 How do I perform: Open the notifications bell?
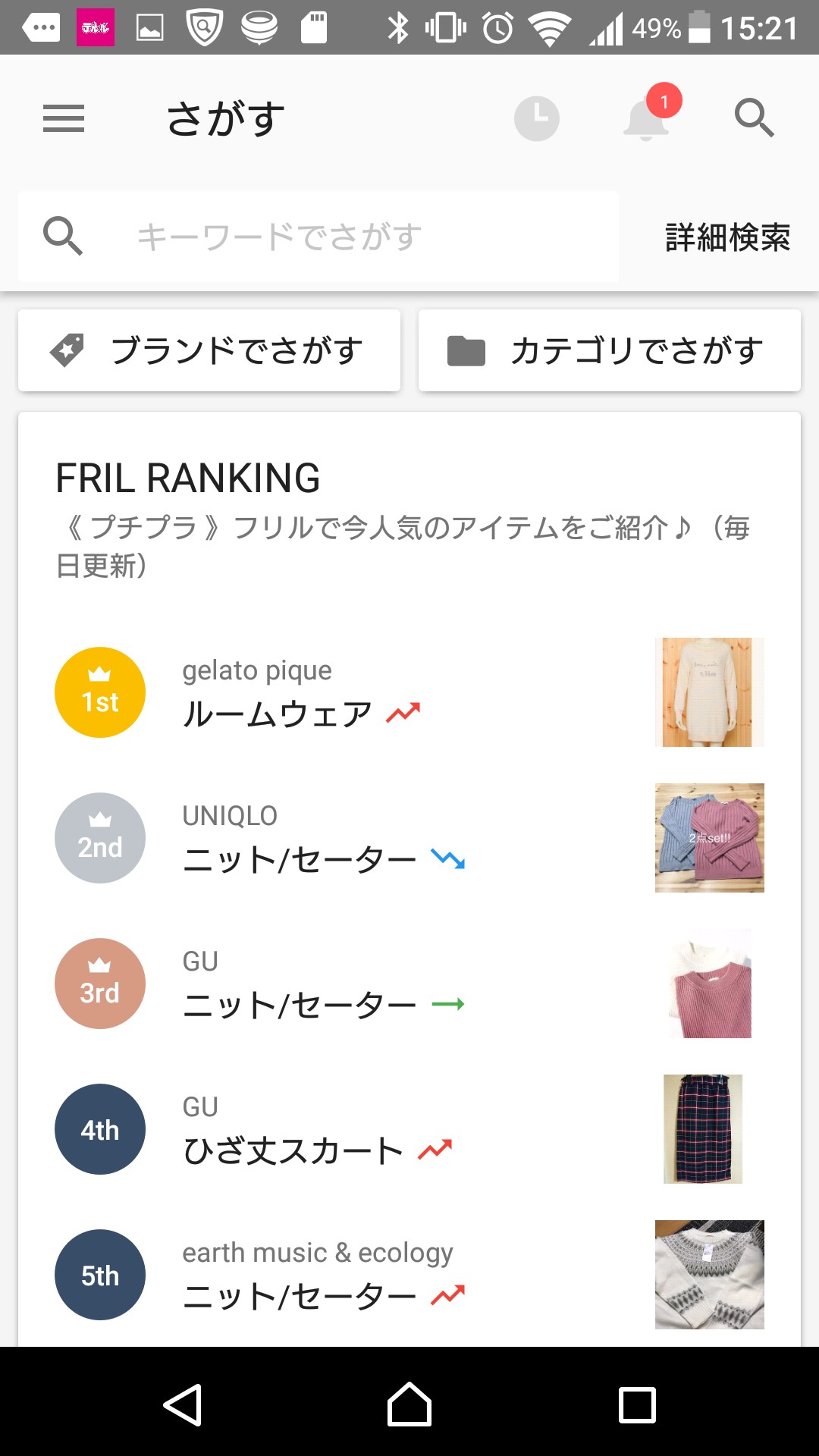[646, 118]
